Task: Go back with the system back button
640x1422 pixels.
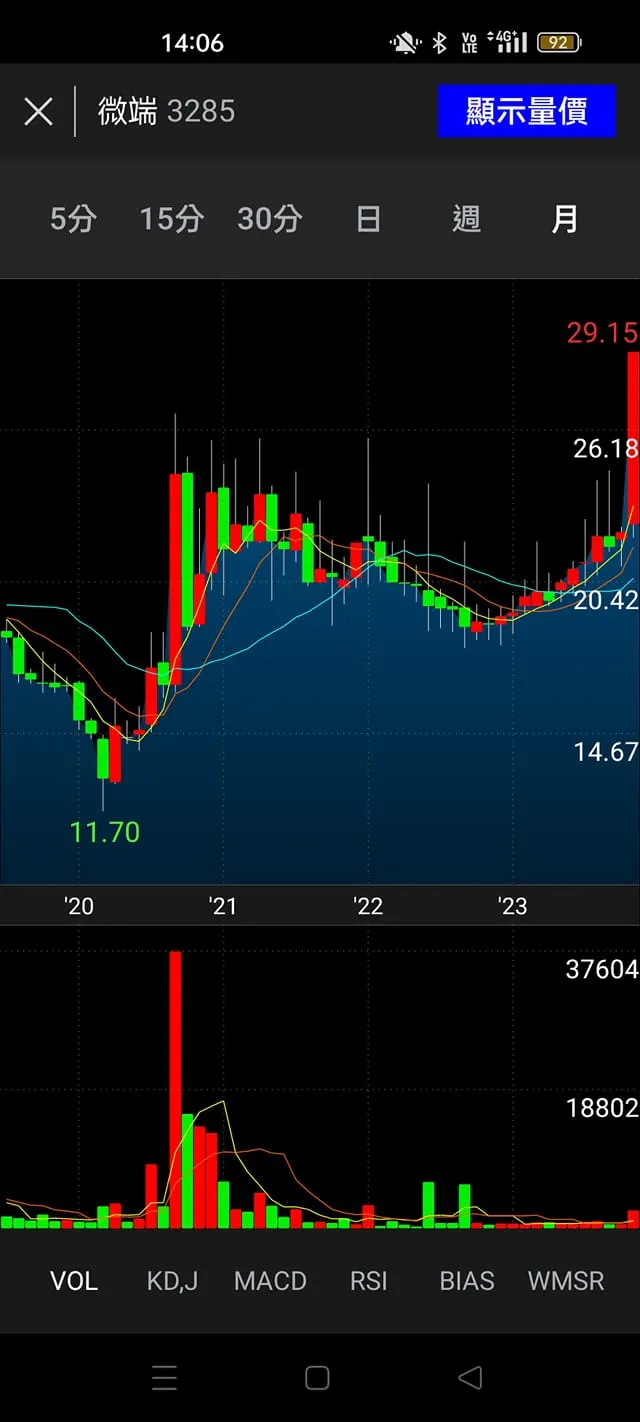Action: 469,1378
